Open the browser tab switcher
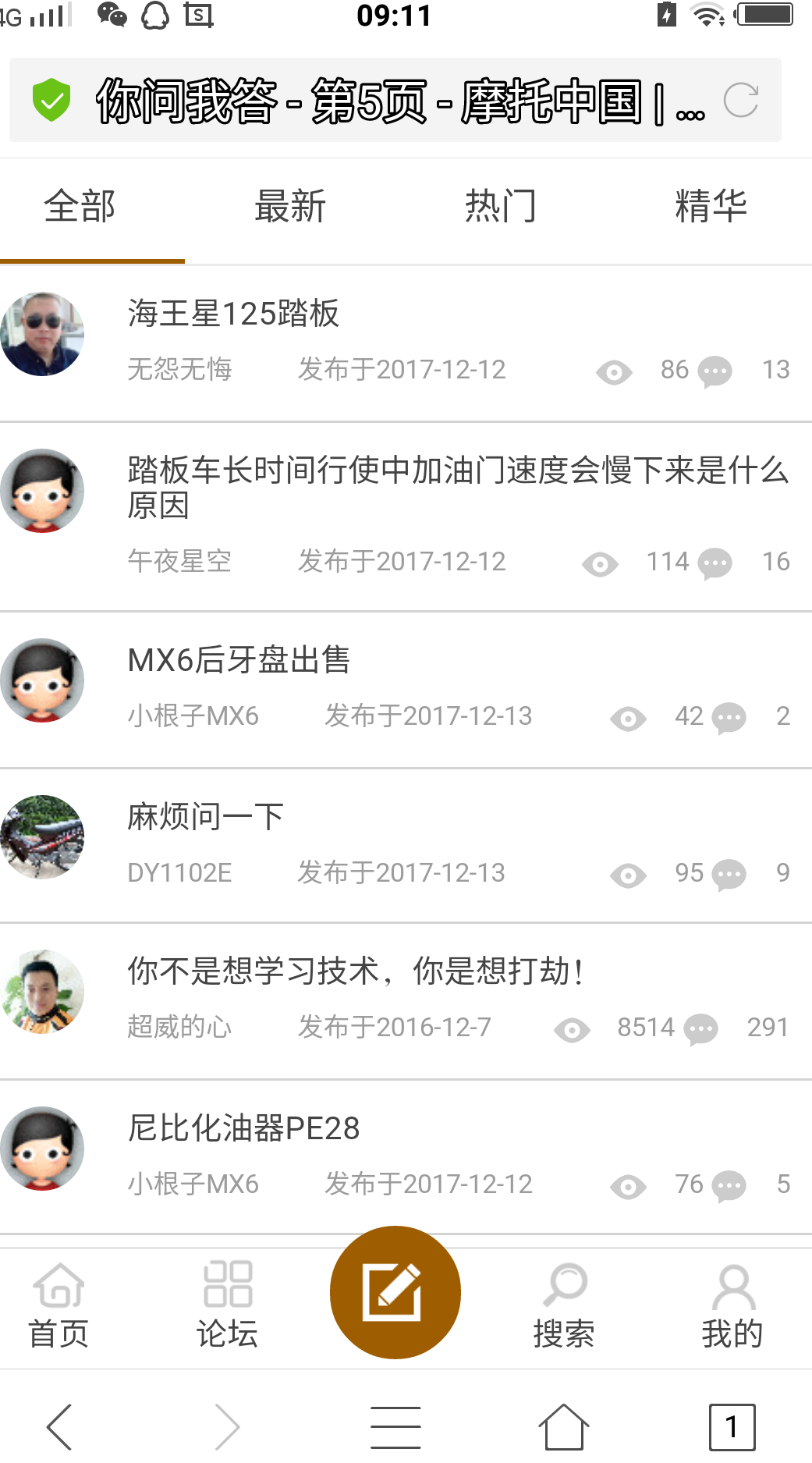Viewport: 812px width, 1463px height. tap(732, 1426)
